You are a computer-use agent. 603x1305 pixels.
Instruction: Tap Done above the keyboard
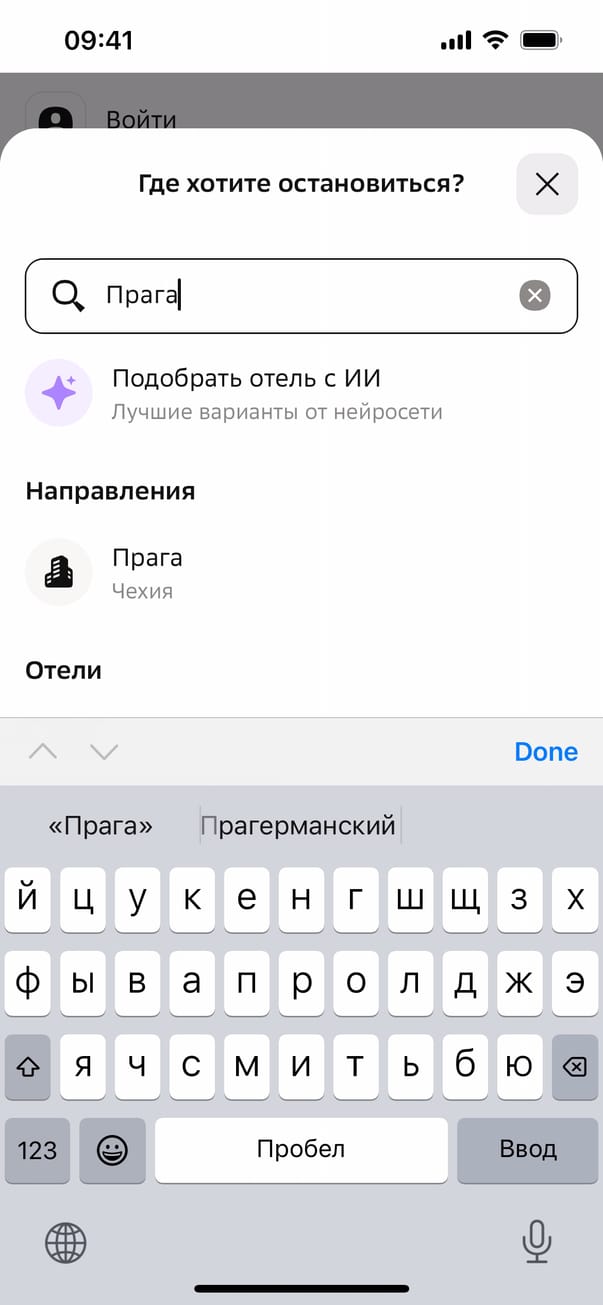pyautogui.click(x=546, y=752)
